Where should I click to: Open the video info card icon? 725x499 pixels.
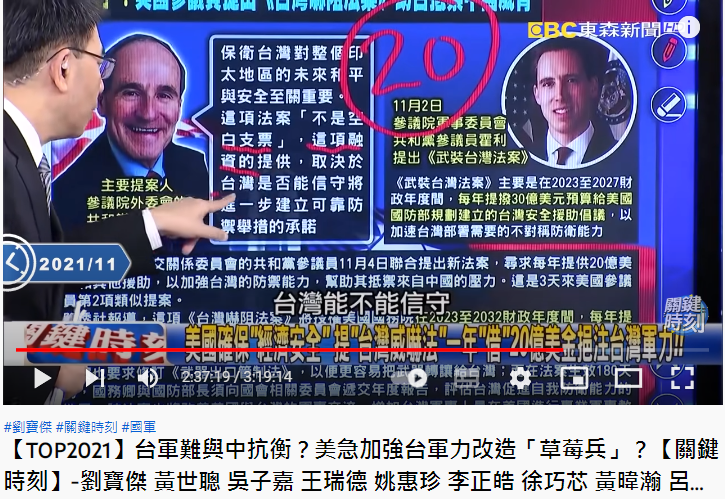point(687,26)
